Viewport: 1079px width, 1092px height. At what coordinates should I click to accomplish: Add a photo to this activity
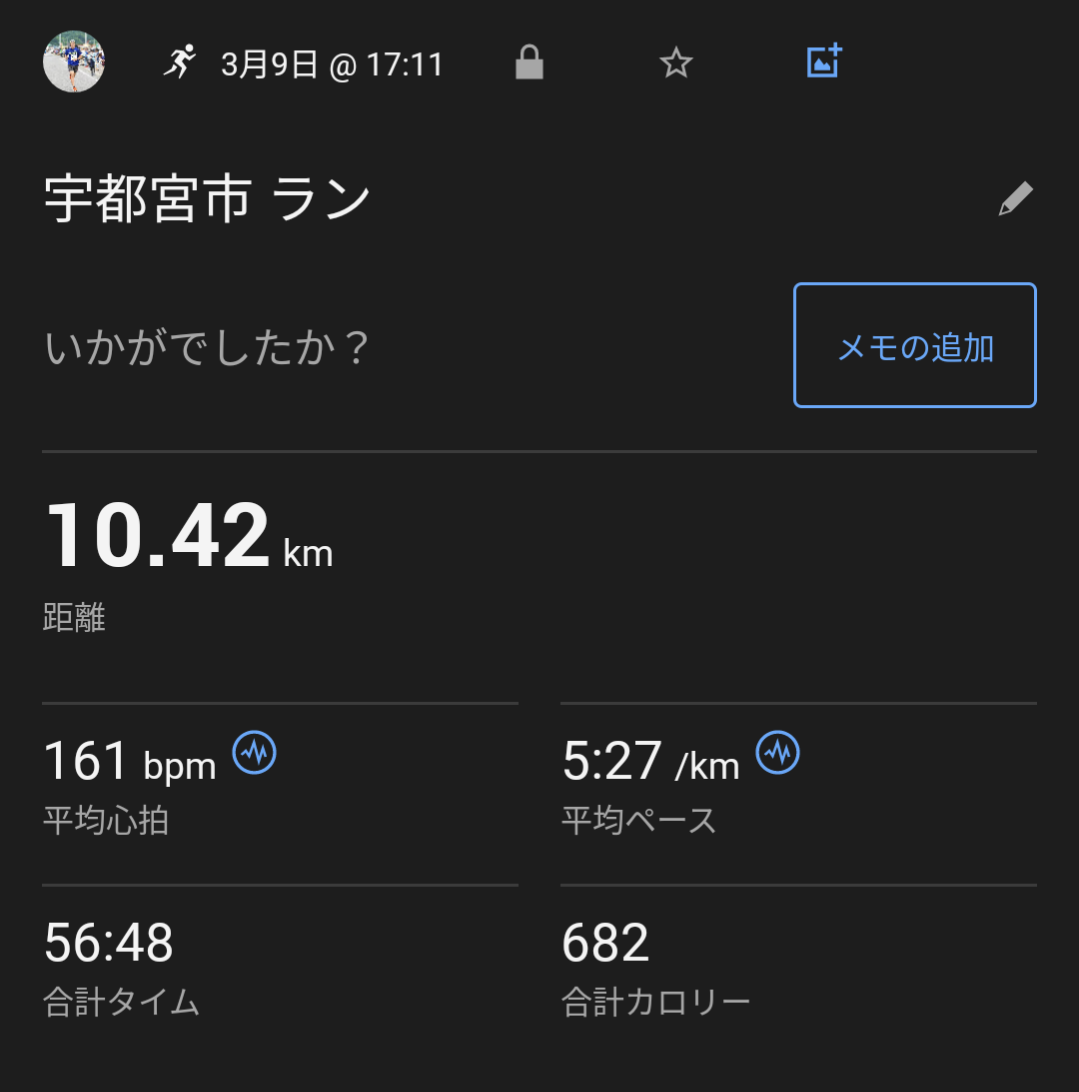click(824, 62)
